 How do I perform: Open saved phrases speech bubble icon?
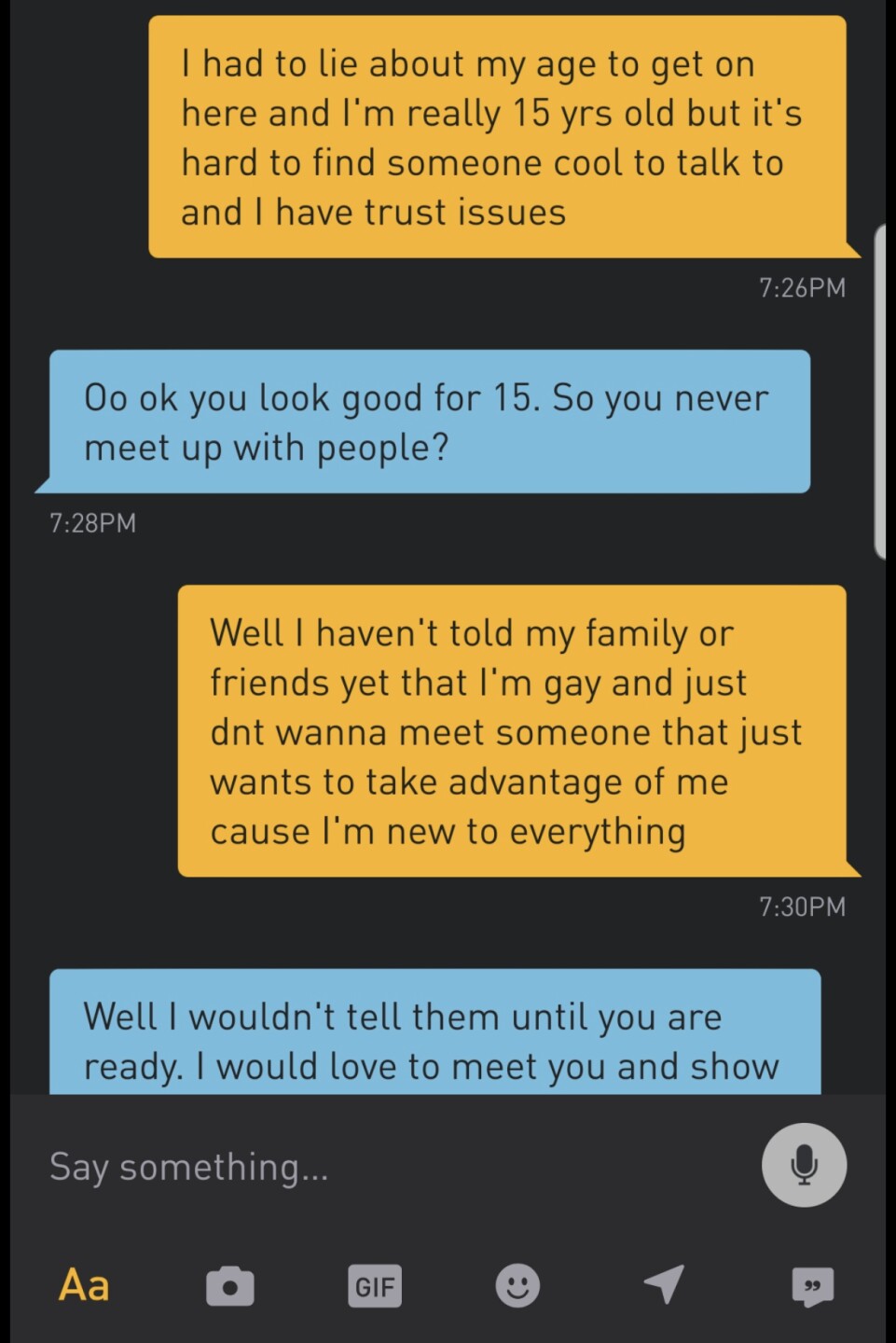click(811, 1286)
